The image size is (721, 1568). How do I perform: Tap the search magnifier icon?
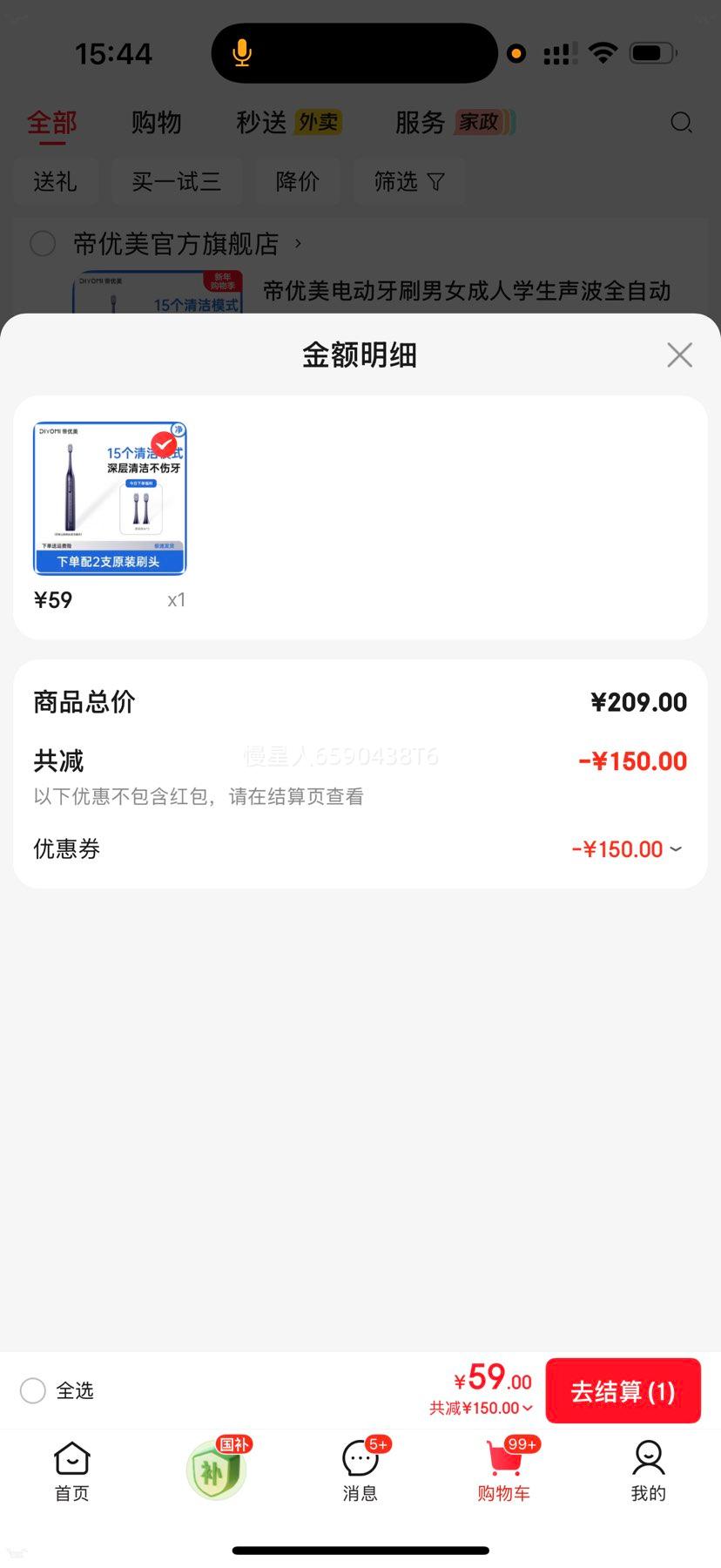click(682, 123)
